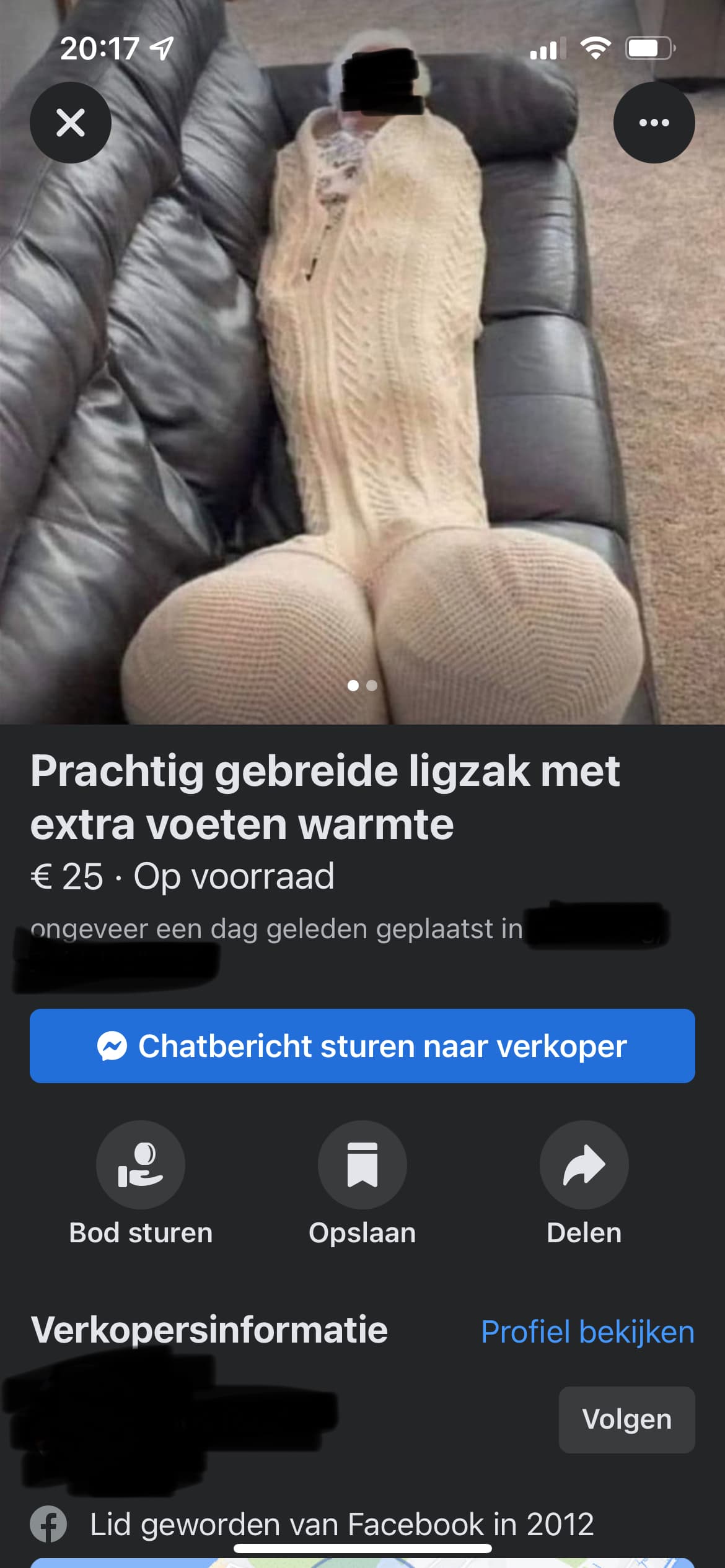725x1568 pixels.
Task: Follow the seller with Volgen
Action: point(627,1419)
